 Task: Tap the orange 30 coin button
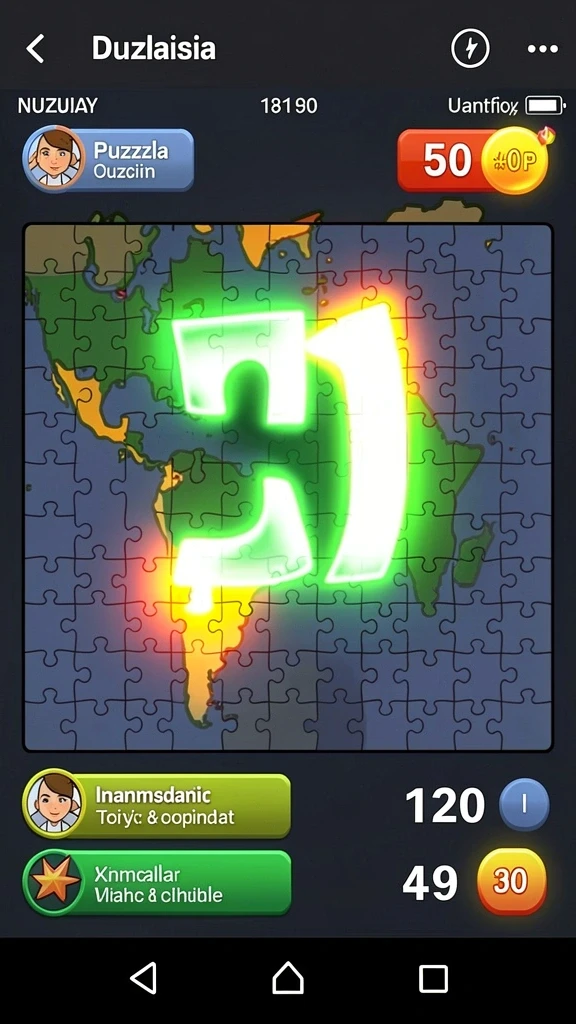512,881
